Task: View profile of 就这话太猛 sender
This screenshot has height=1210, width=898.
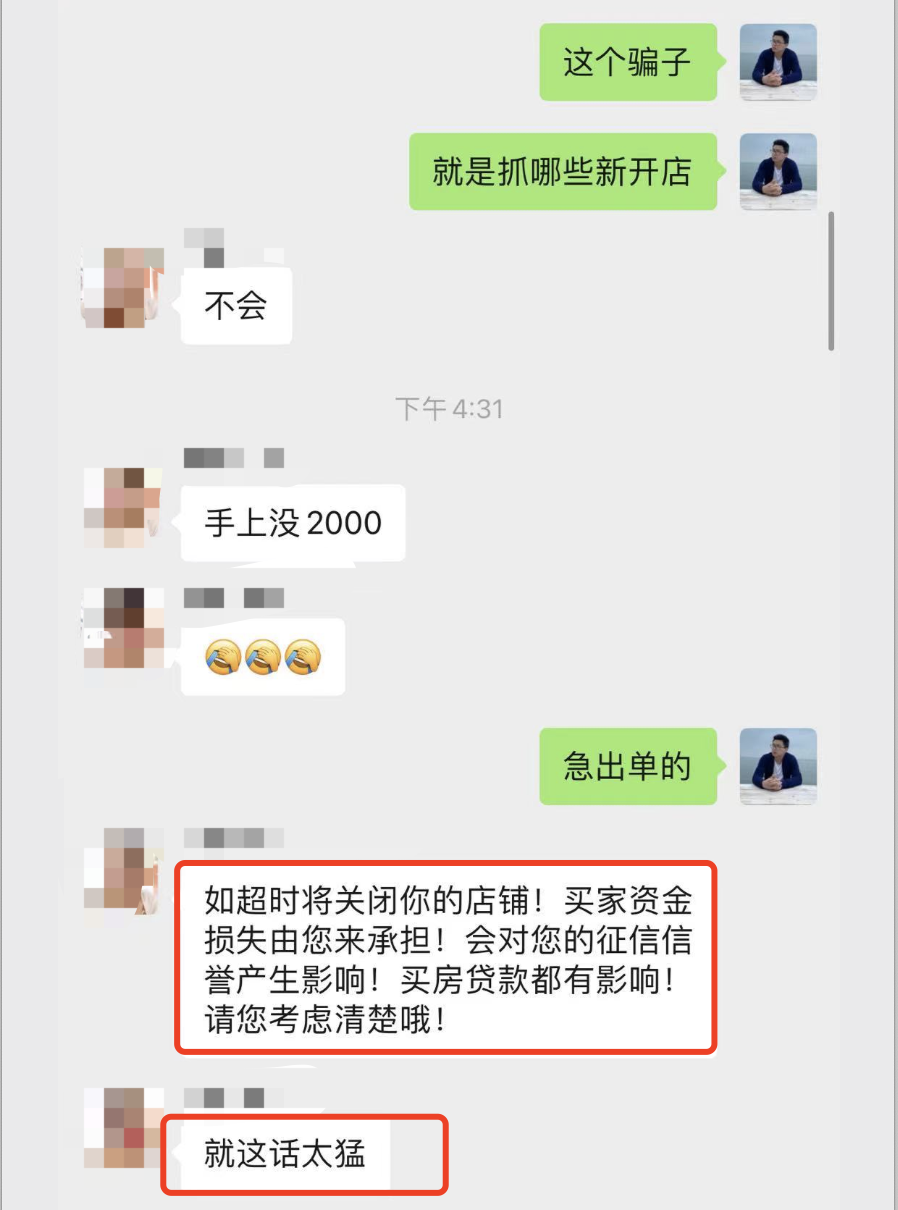Action: click(122, 1128)
